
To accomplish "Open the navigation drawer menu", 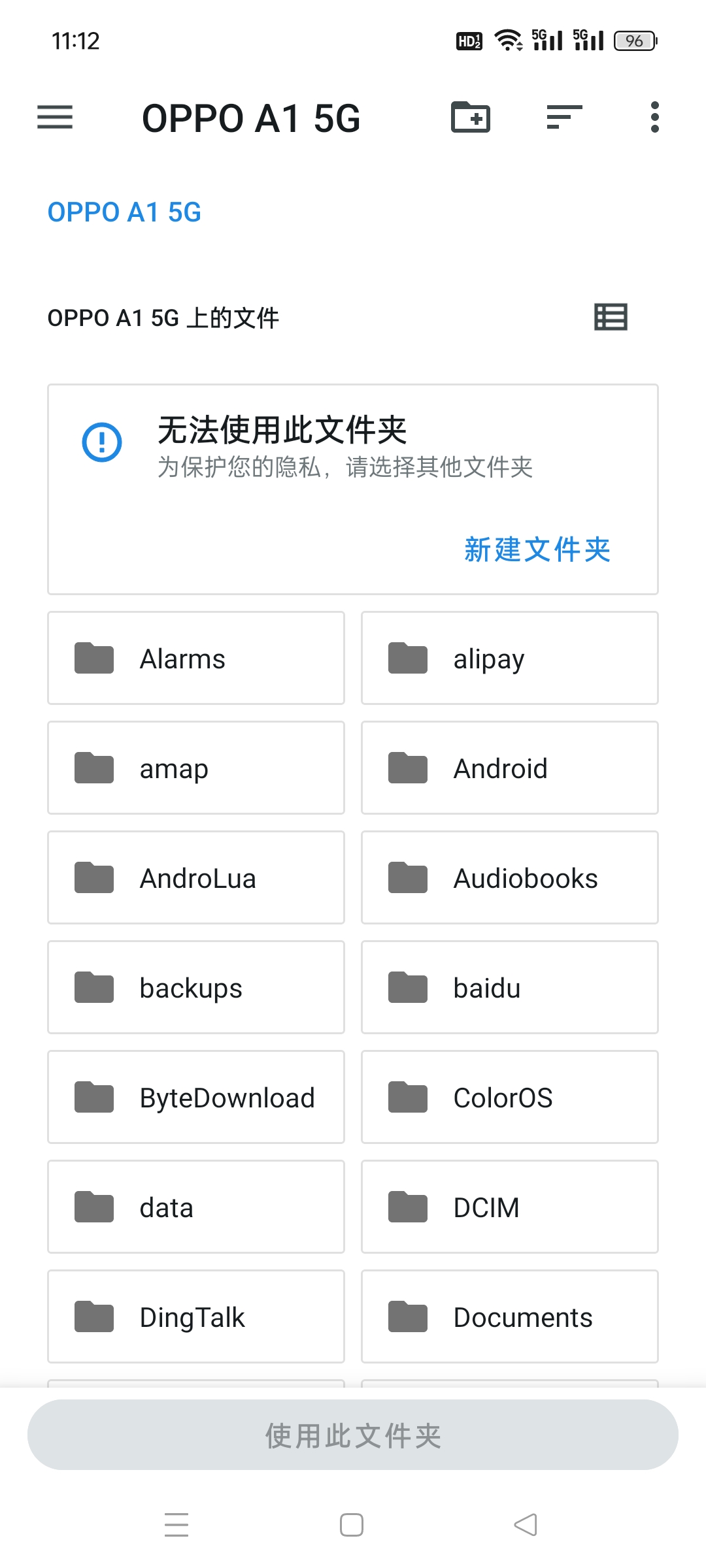I will [x=55, y=118].
